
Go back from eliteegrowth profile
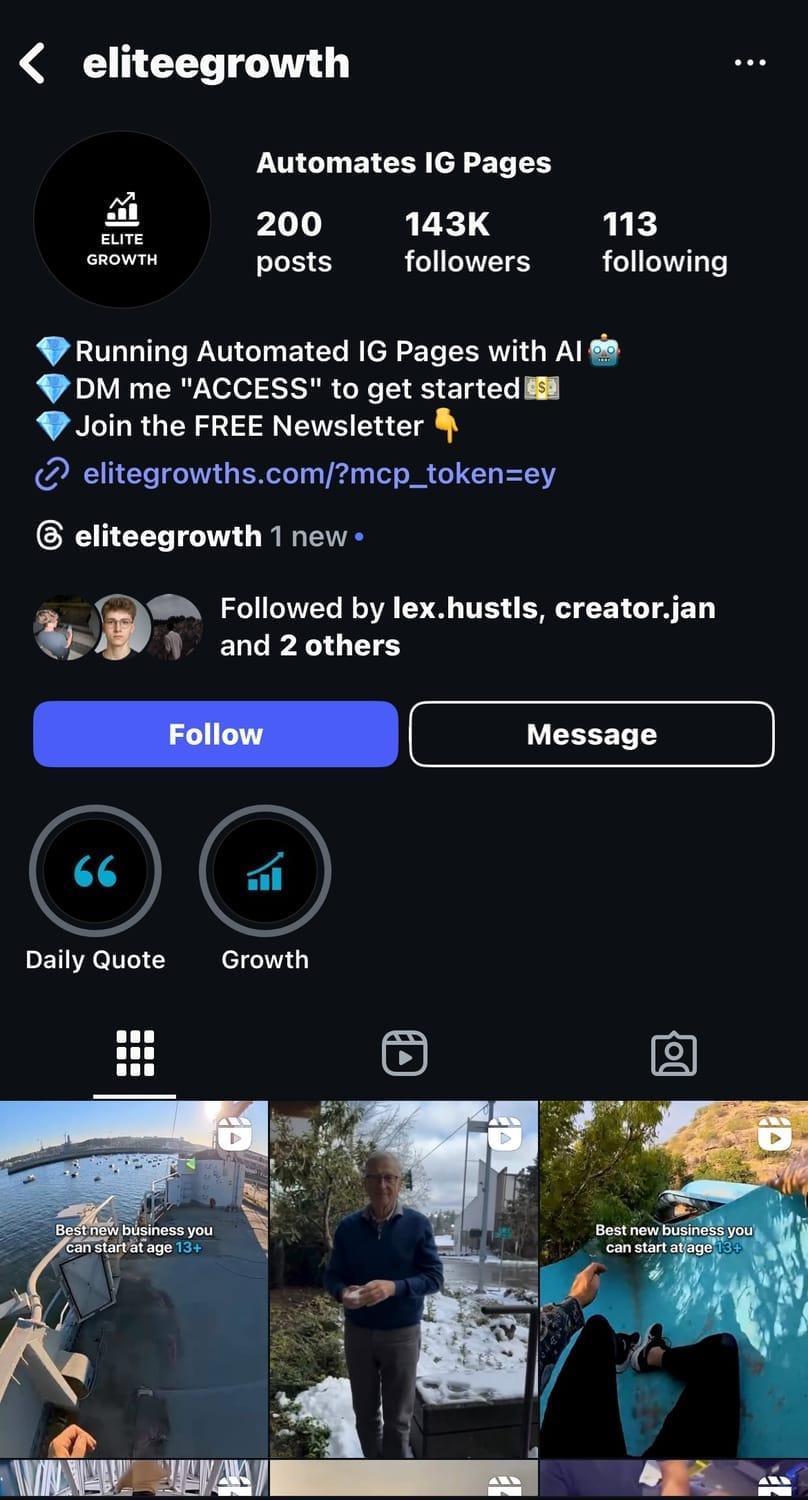33,64
